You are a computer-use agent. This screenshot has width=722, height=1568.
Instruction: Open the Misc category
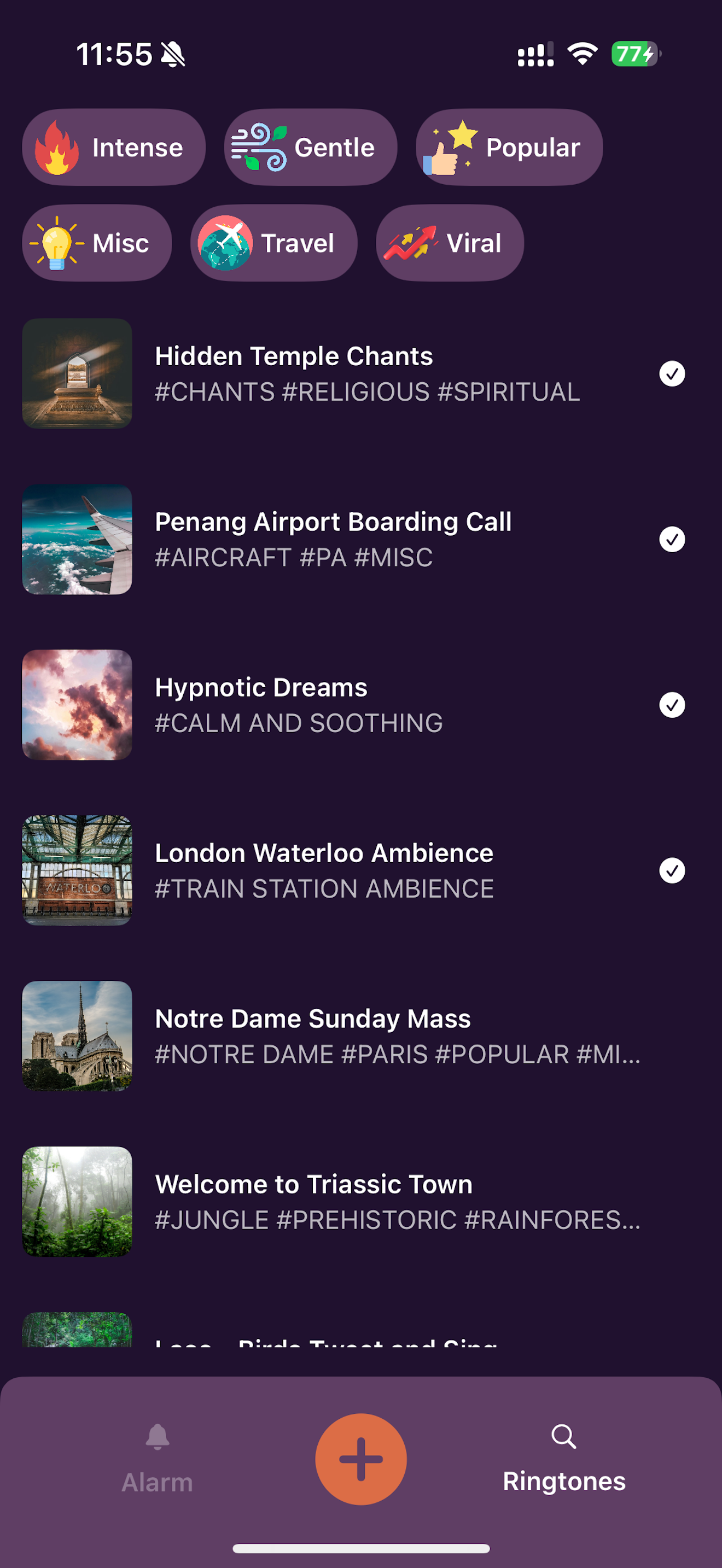97,243
